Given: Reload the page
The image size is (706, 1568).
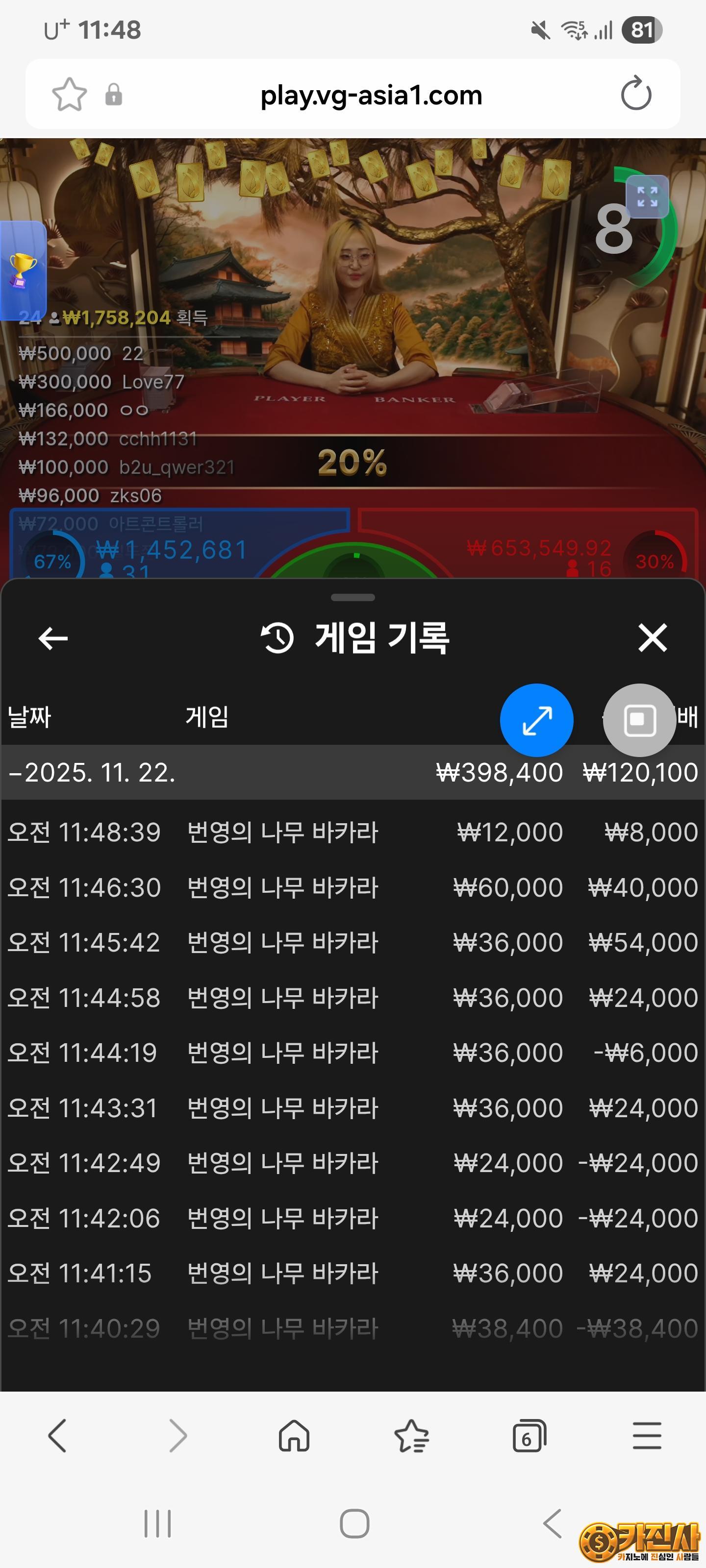Looking at the screenshot, I should click(635, 95).
